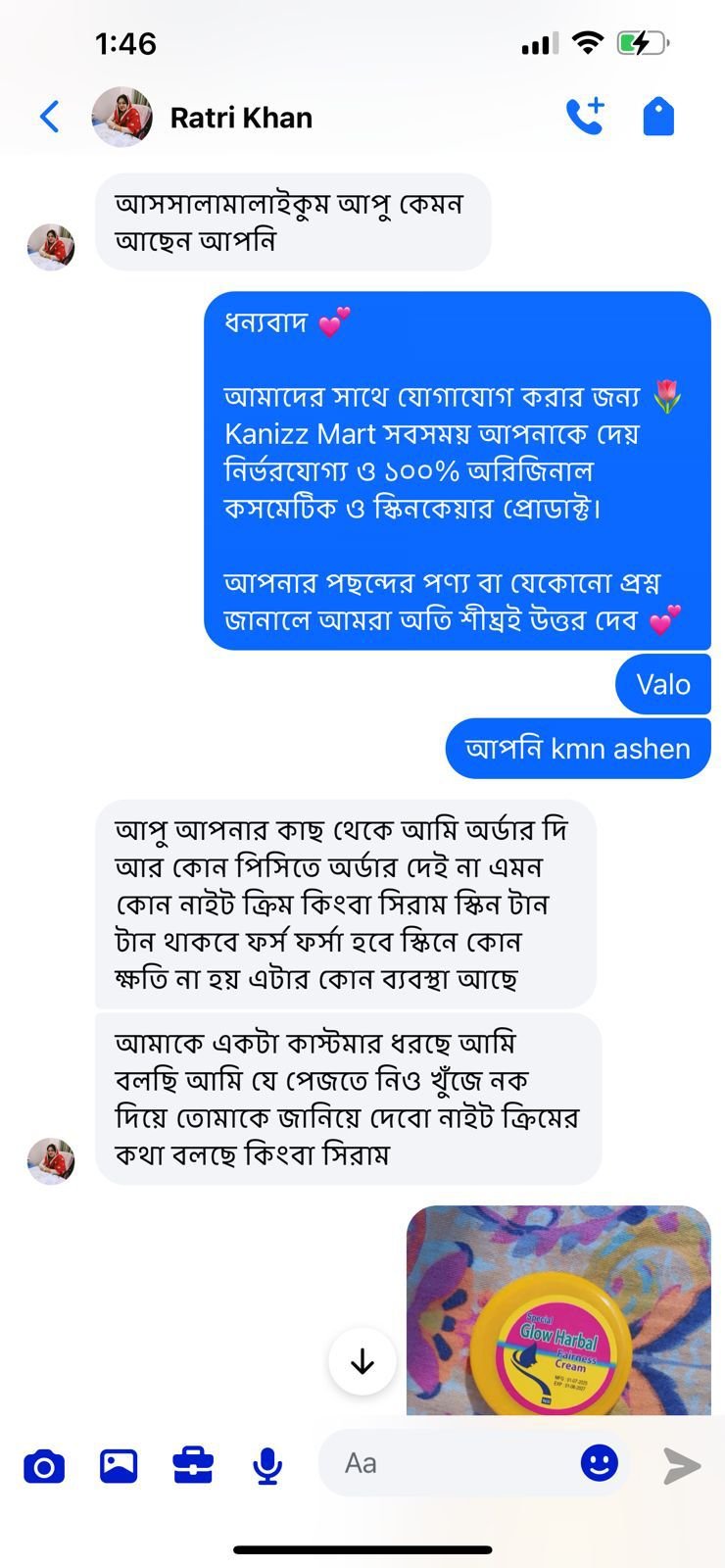
Task: Choose a picture from the gallery
Action: pos(119,1466)
